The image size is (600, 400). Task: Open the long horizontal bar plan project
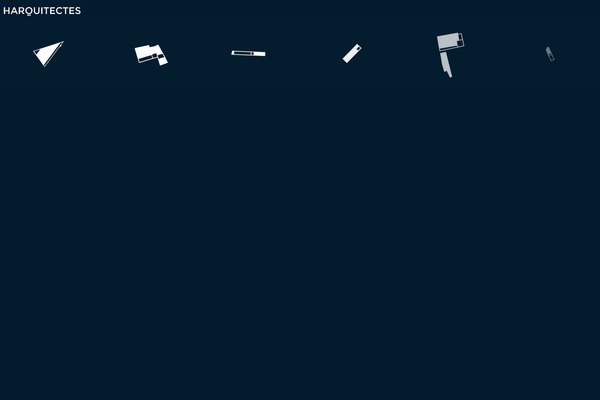(248, 53)
